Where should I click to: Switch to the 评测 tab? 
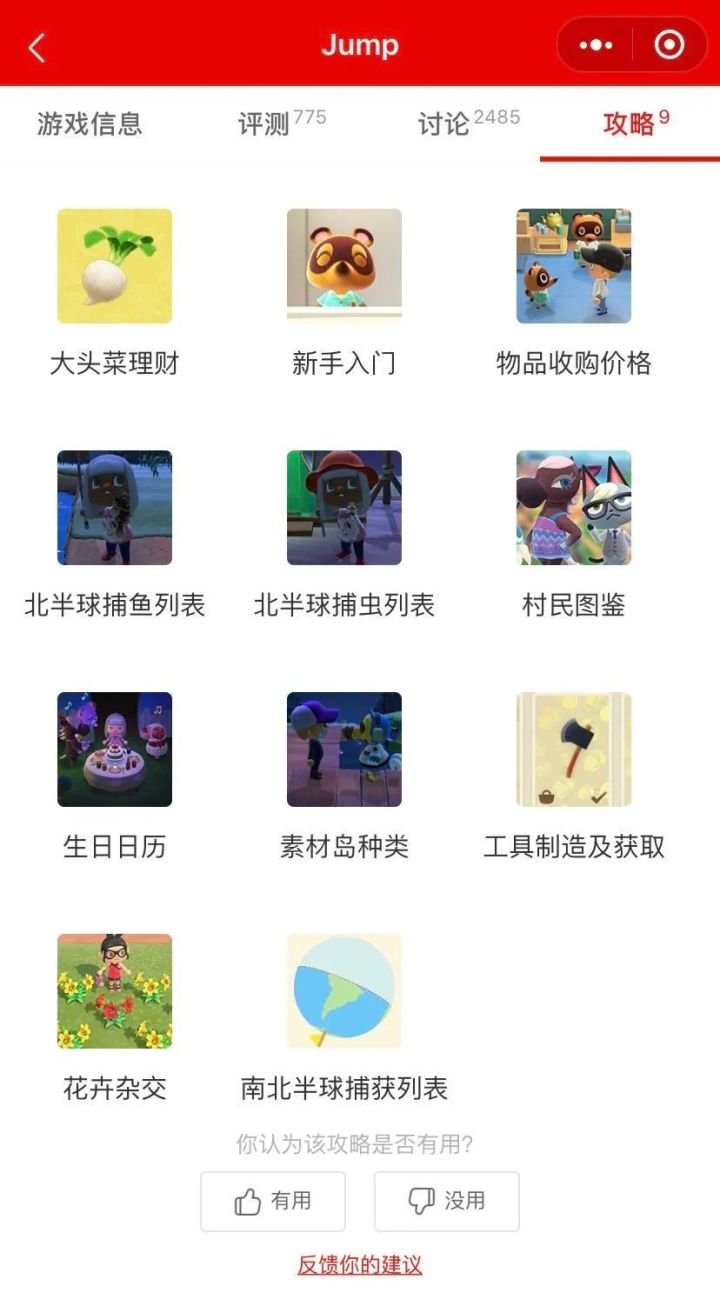point(281,123)
